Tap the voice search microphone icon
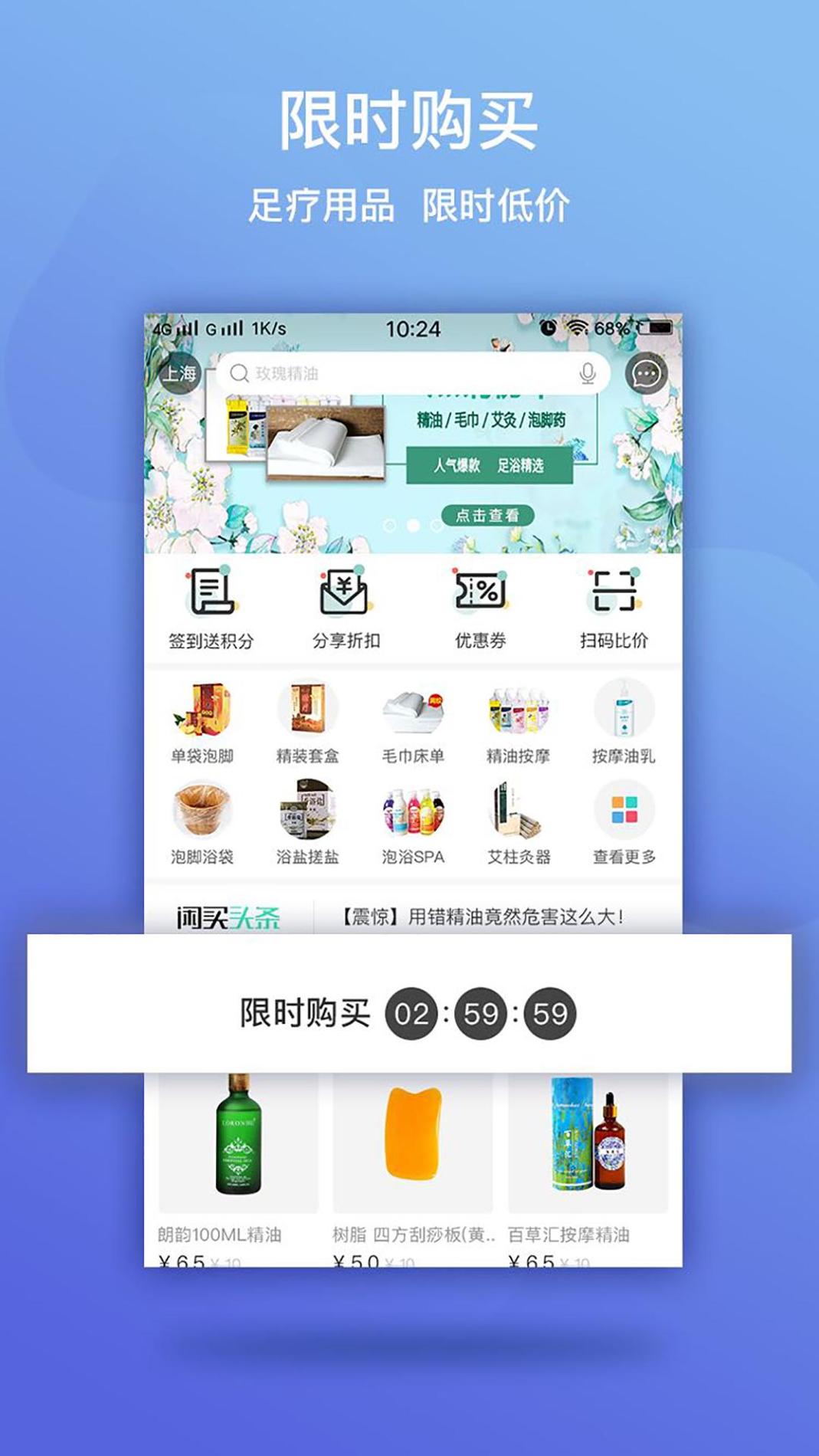The width and height of the screenshot is (819, 1456). click(585, 373)
